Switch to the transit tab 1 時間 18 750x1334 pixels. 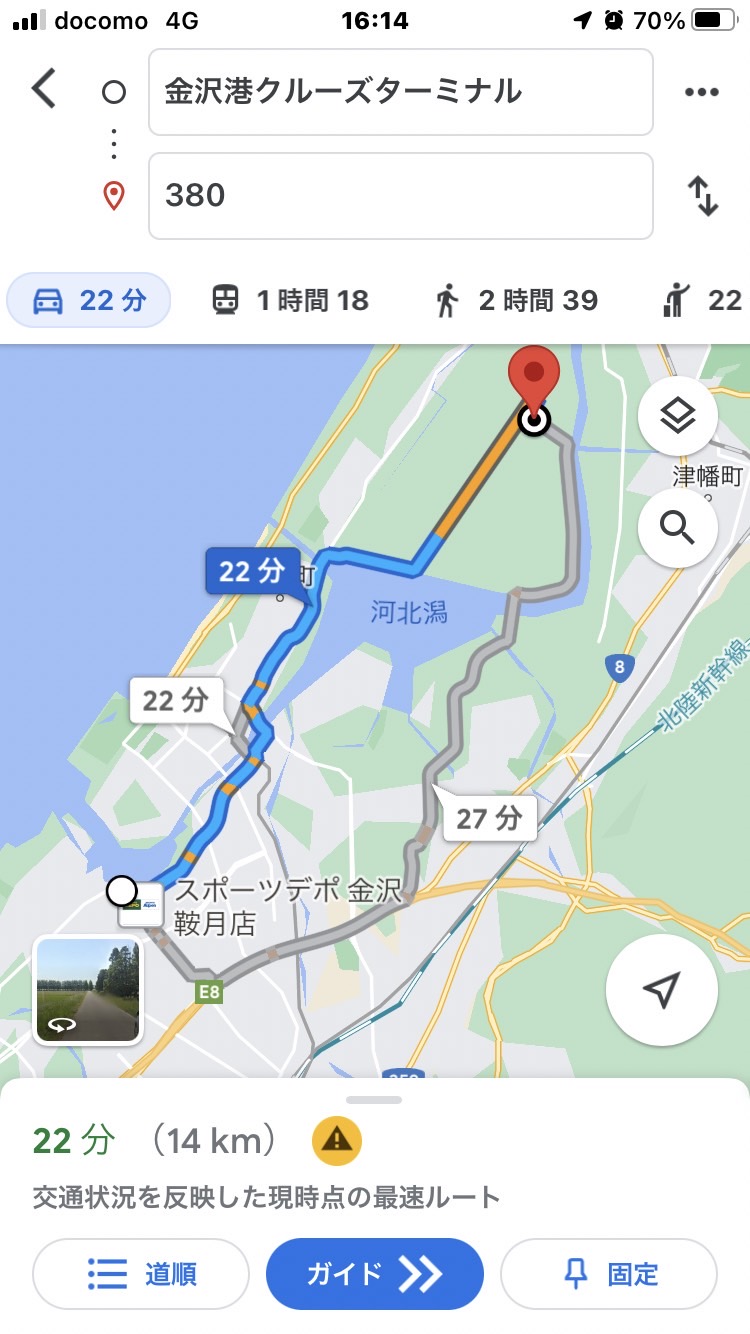[x=290, y=300]
